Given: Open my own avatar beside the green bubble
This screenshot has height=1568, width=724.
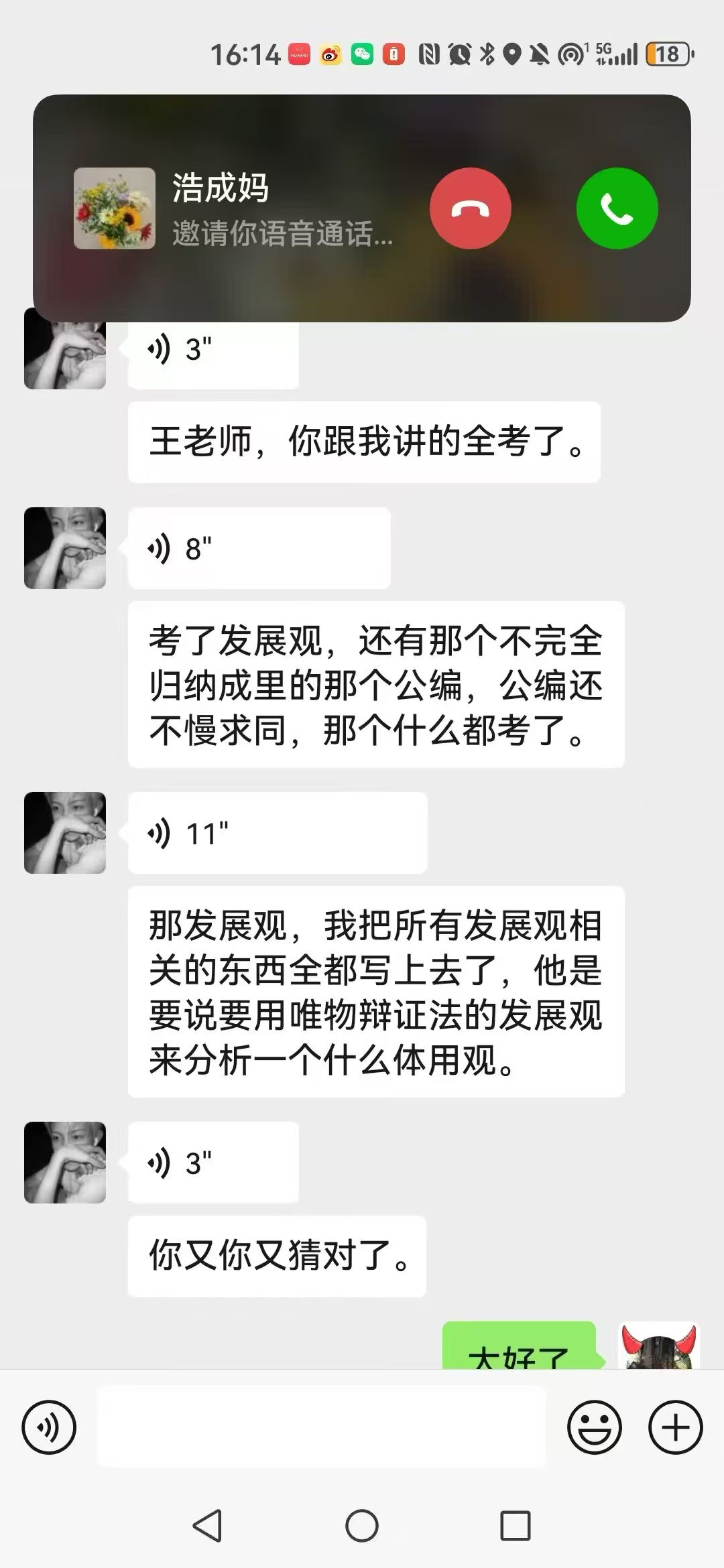Looking at the screenshot, I should click(659, 1346).
